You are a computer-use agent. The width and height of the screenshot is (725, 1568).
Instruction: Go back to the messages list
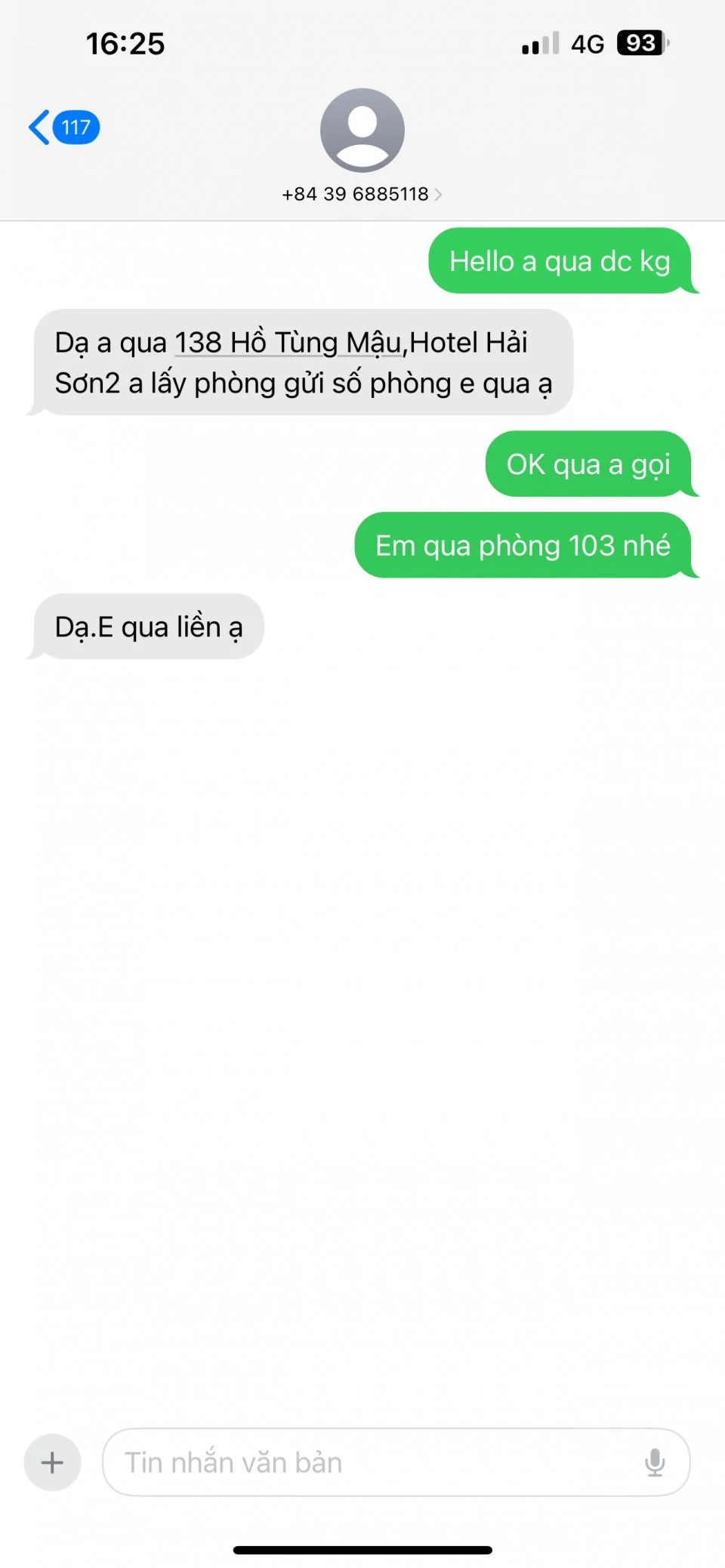coord(62,127)
